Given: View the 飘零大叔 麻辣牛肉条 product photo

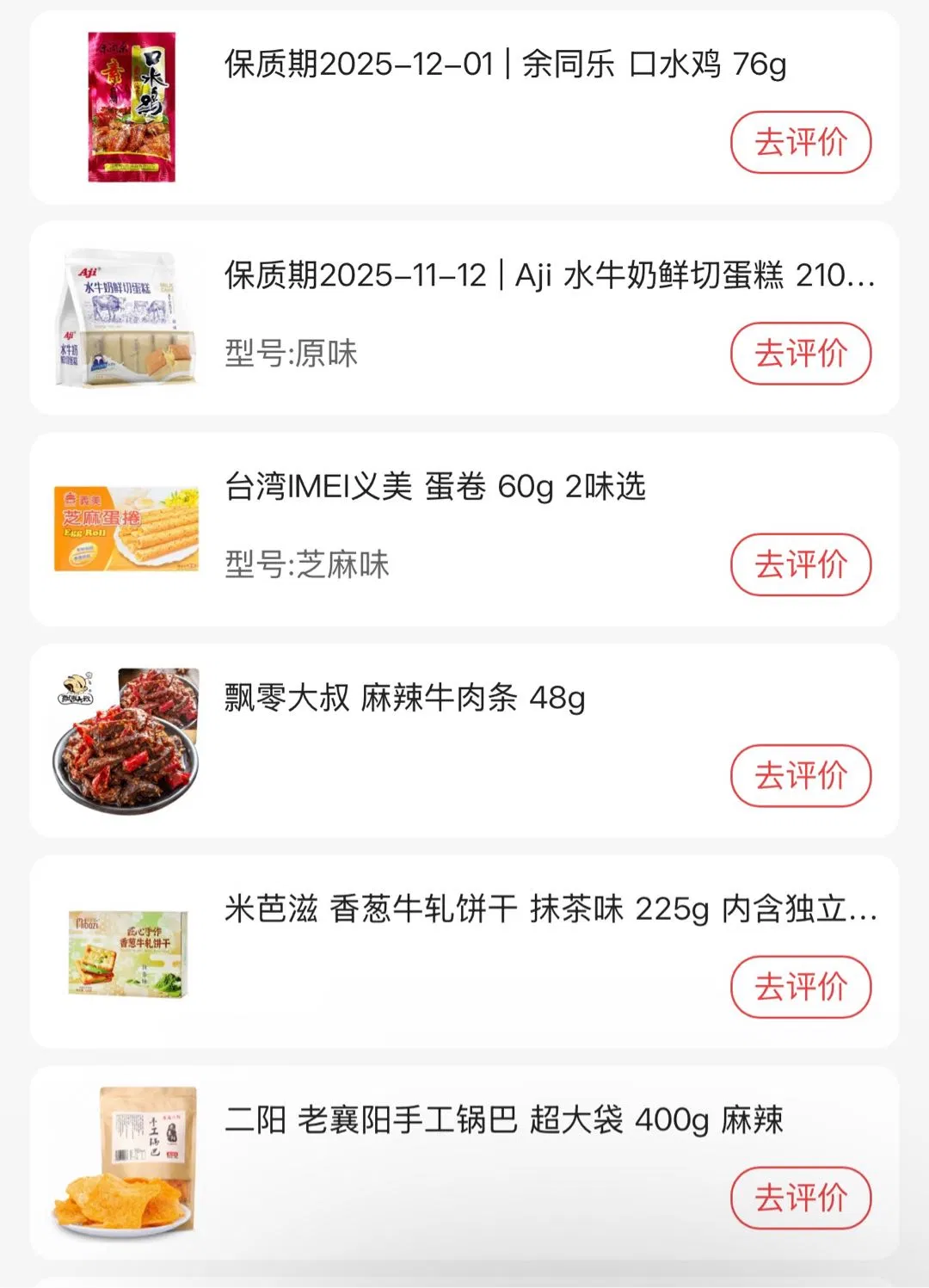Looking at the screenshot, I should point(126,740).
